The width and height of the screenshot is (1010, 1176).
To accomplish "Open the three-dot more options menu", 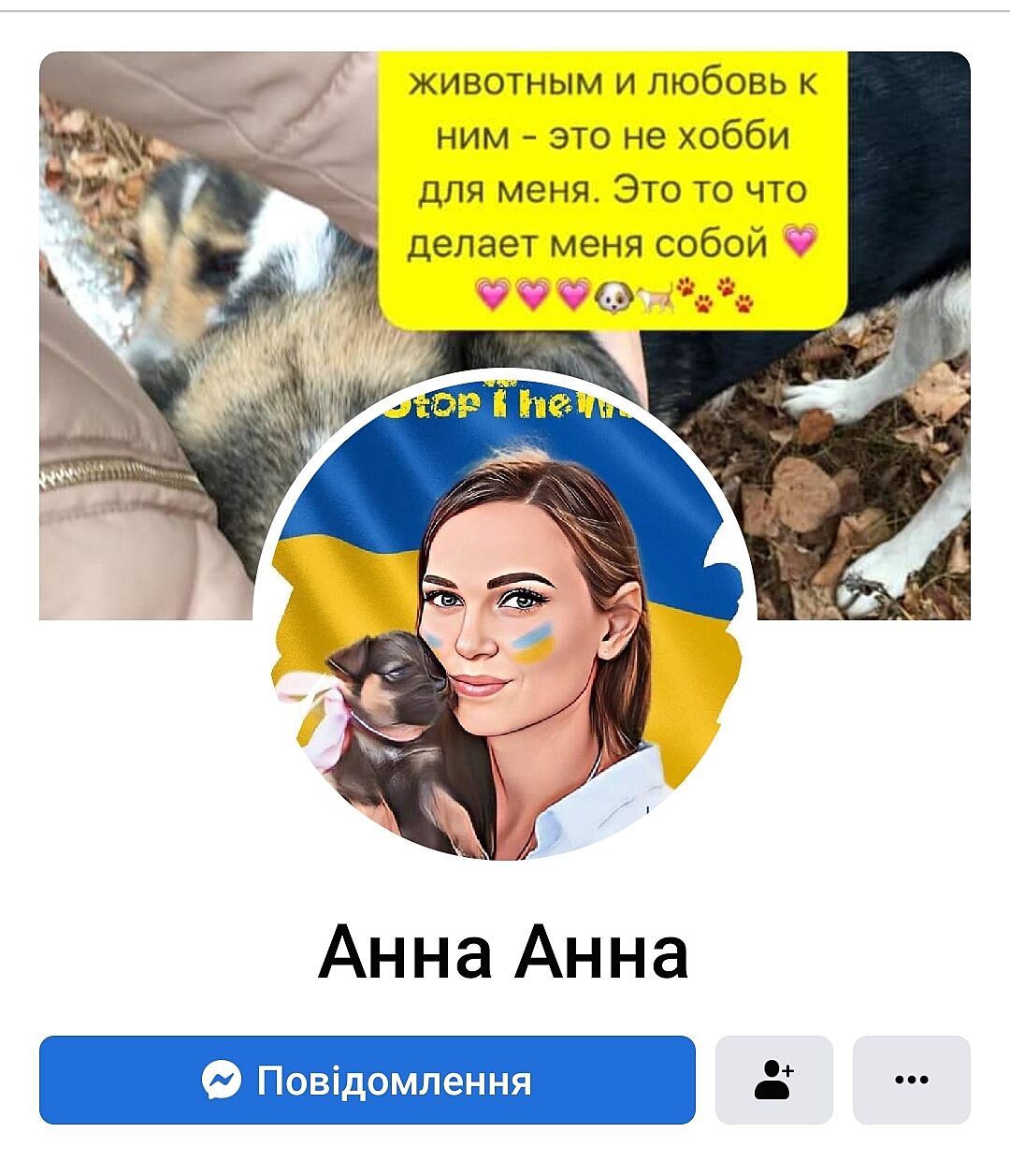I will (911, 1080).
